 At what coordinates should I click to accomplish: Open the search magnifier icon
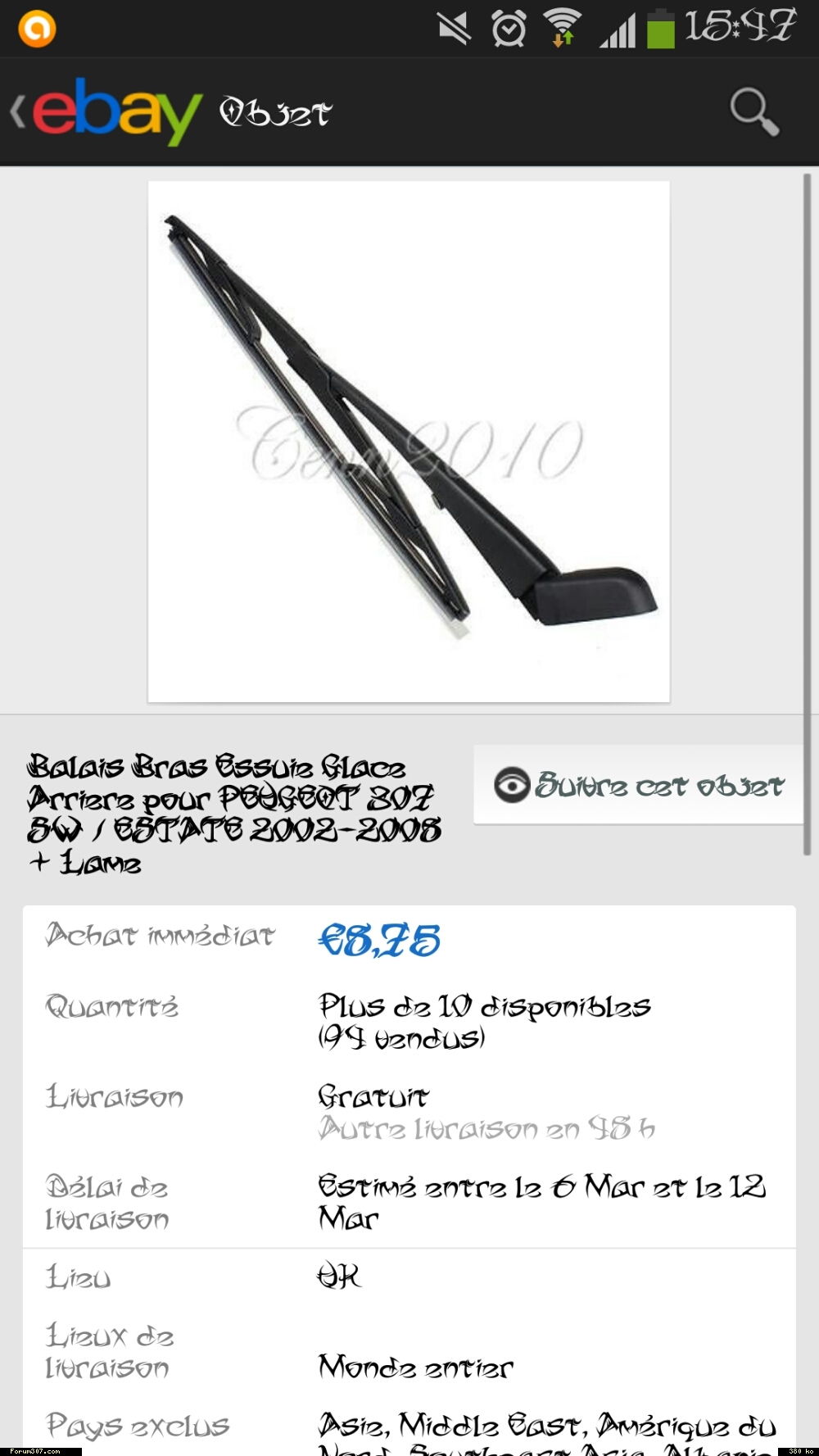[753, 111]
